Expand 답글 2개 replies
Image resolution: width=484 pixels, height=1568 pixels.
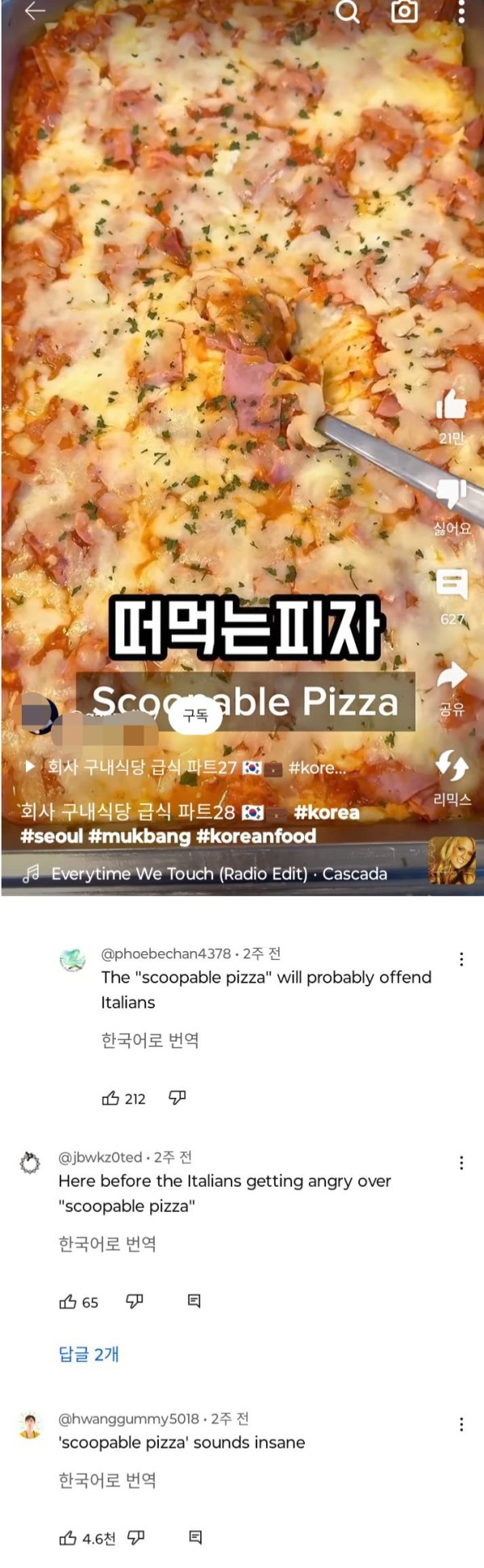[89, 1354]
